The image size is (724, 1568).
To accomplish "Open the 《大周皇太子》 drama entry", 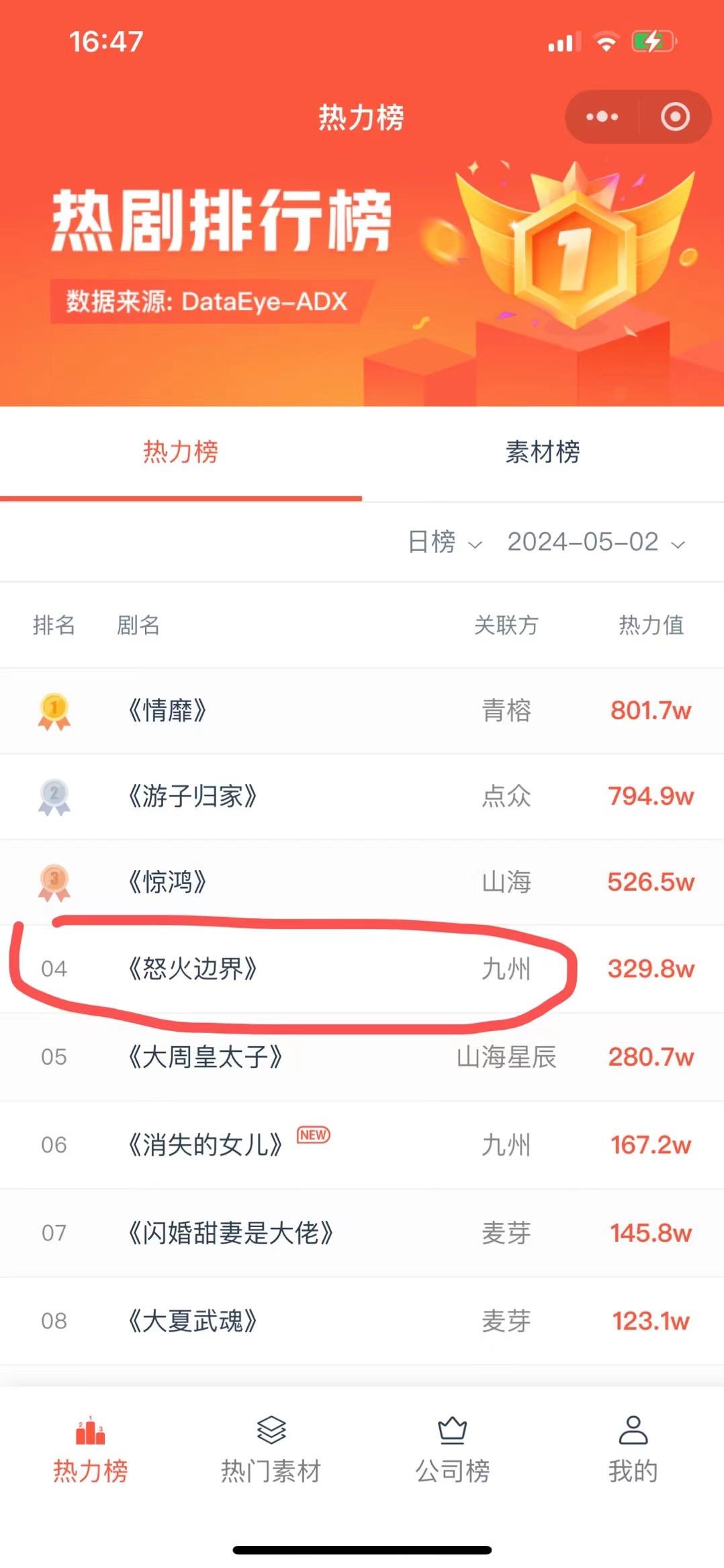I will [x=205, y=1057].
